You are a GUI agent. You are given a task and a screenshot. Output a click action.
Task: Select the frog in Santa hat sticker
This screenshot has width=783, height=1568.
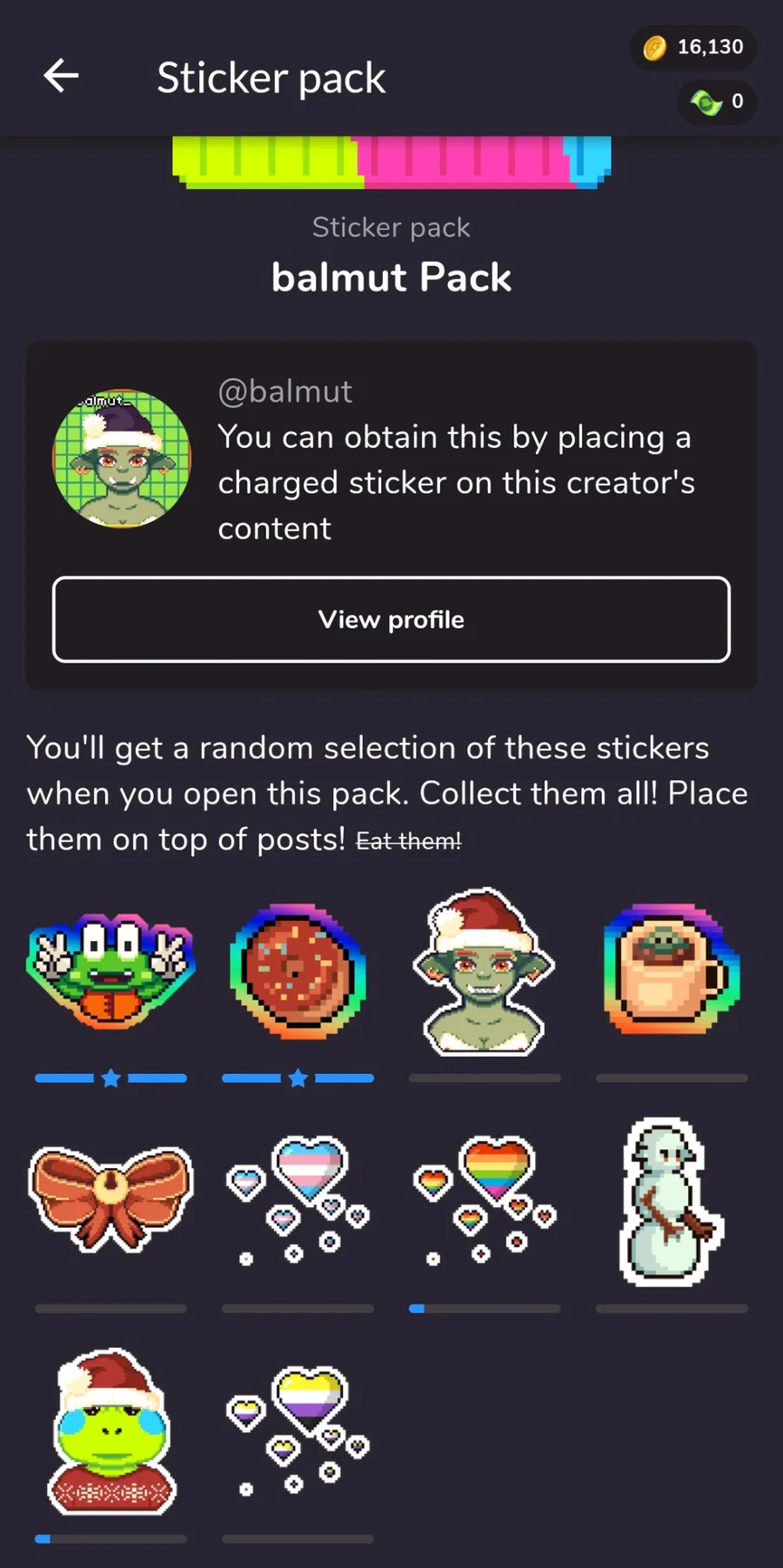[x=110, y=1431]
